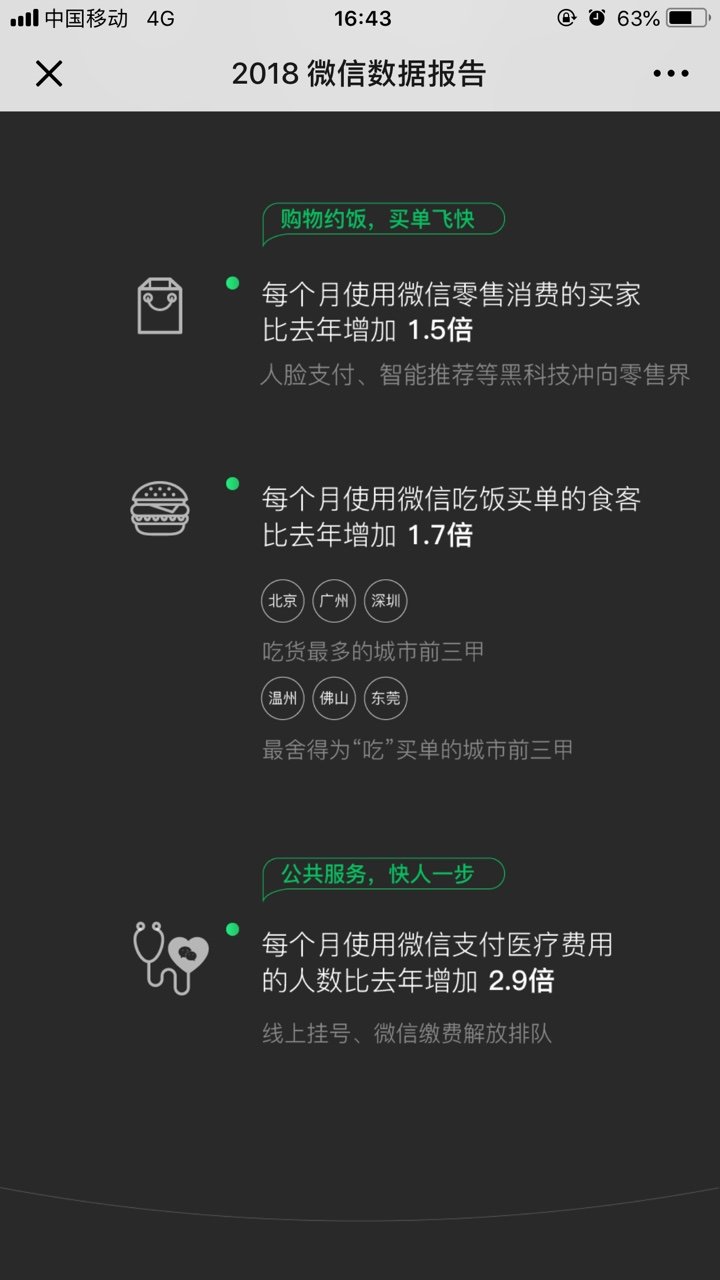Tap the 2018 微信数据报告 title
The width and height of the screenshot is (720, 1280).
click(x=358, y=75)
